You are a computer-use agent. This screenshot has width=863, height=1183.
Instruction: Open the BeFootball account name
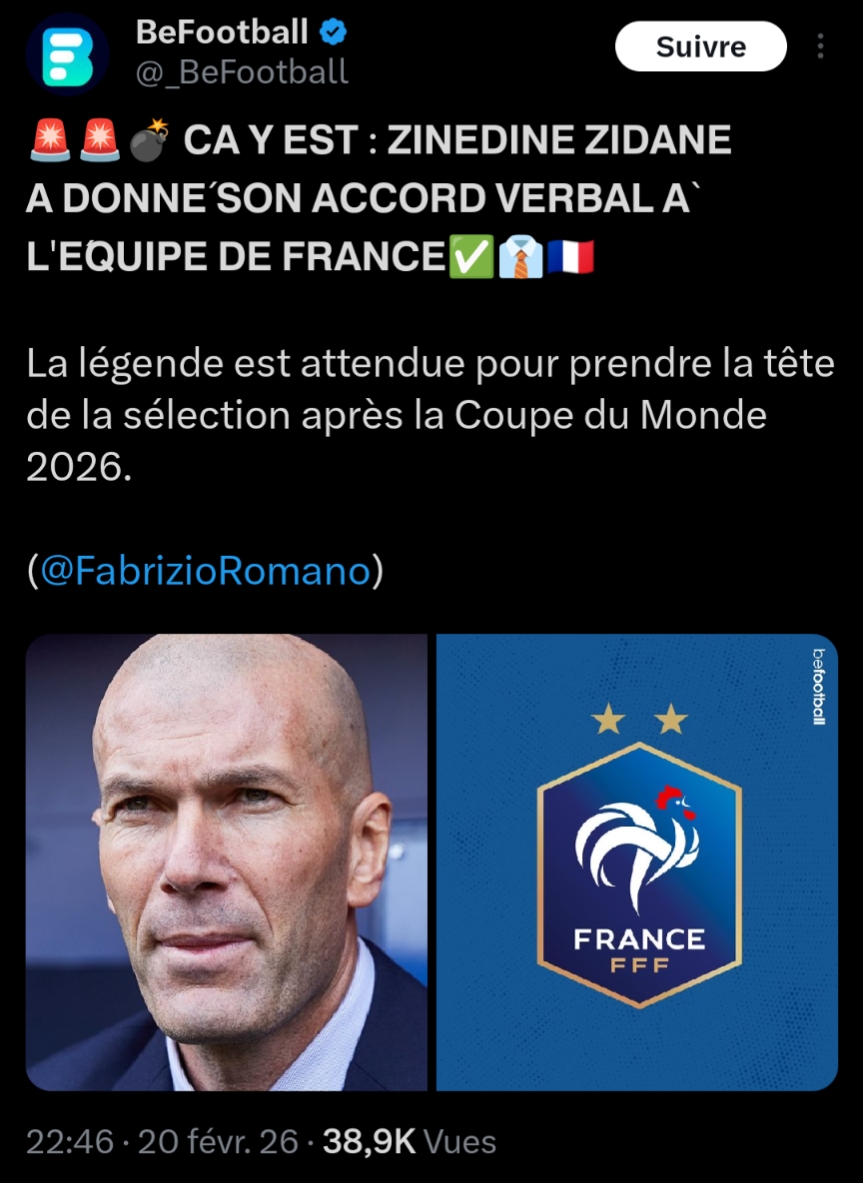click(x=222, y=32)
